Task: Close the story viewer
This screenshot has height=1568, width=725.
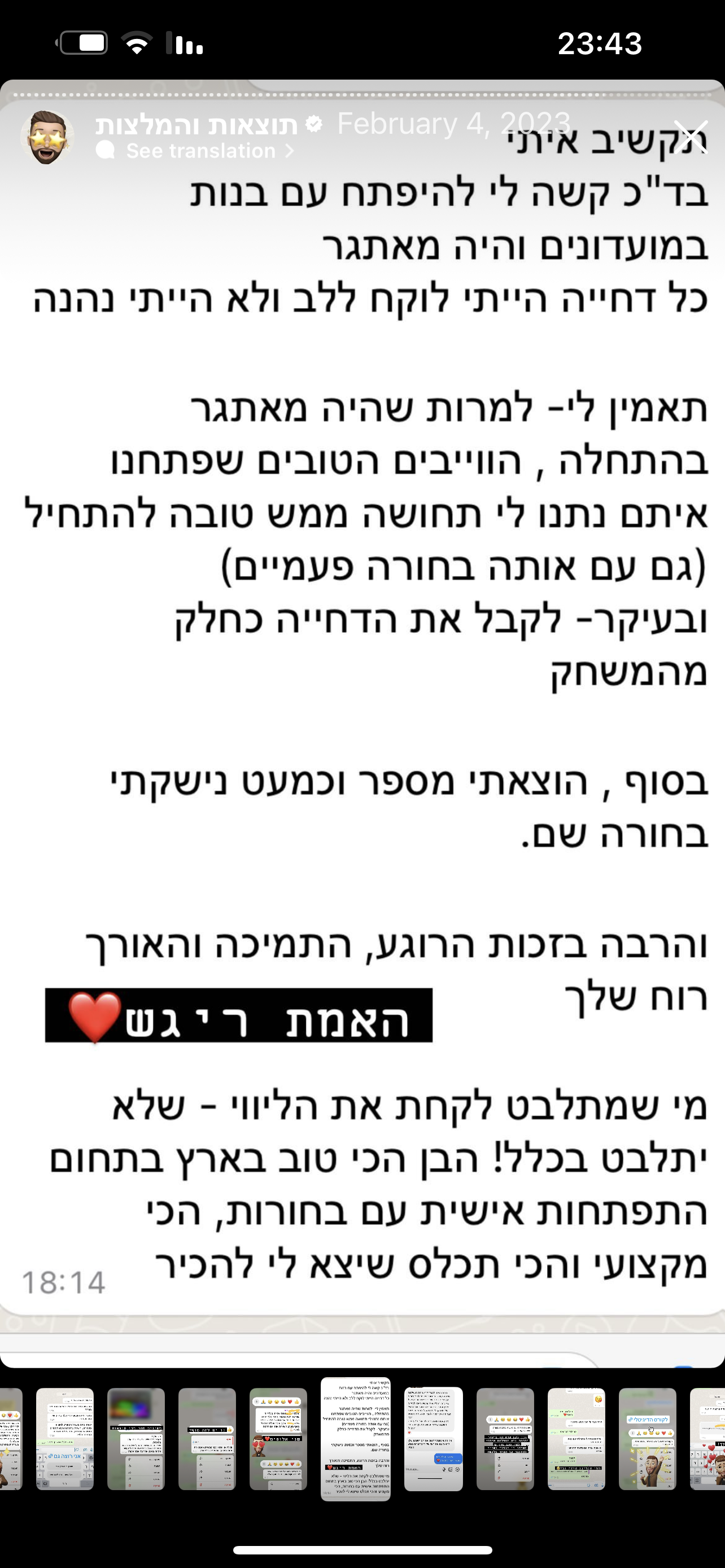Action: point(691,138)
